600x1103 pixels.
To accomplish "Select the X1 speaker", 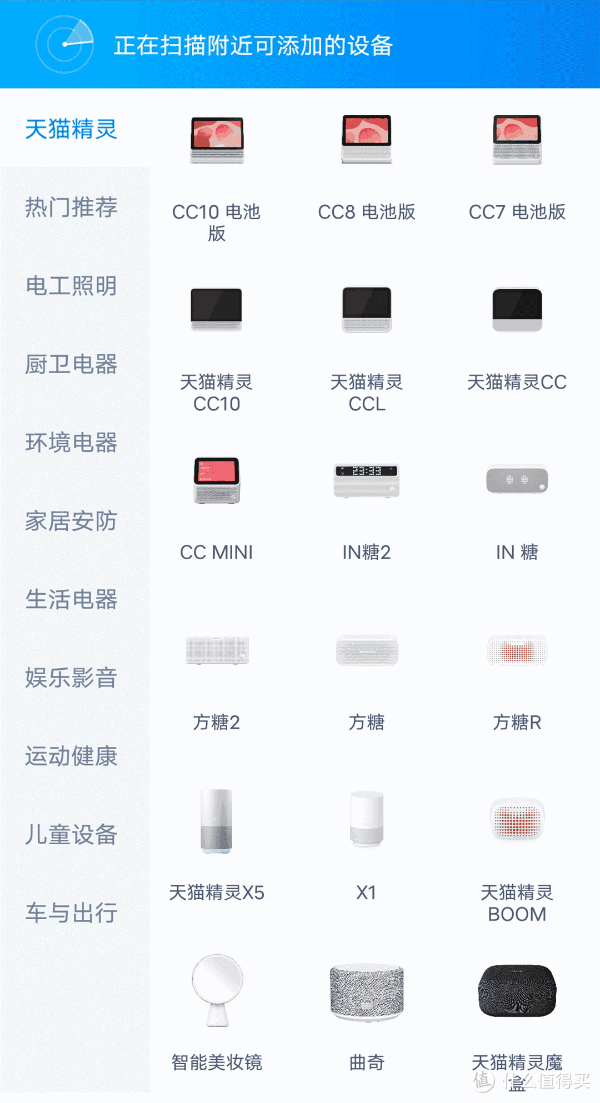I will pyautogui.click(x=366, y=846).
